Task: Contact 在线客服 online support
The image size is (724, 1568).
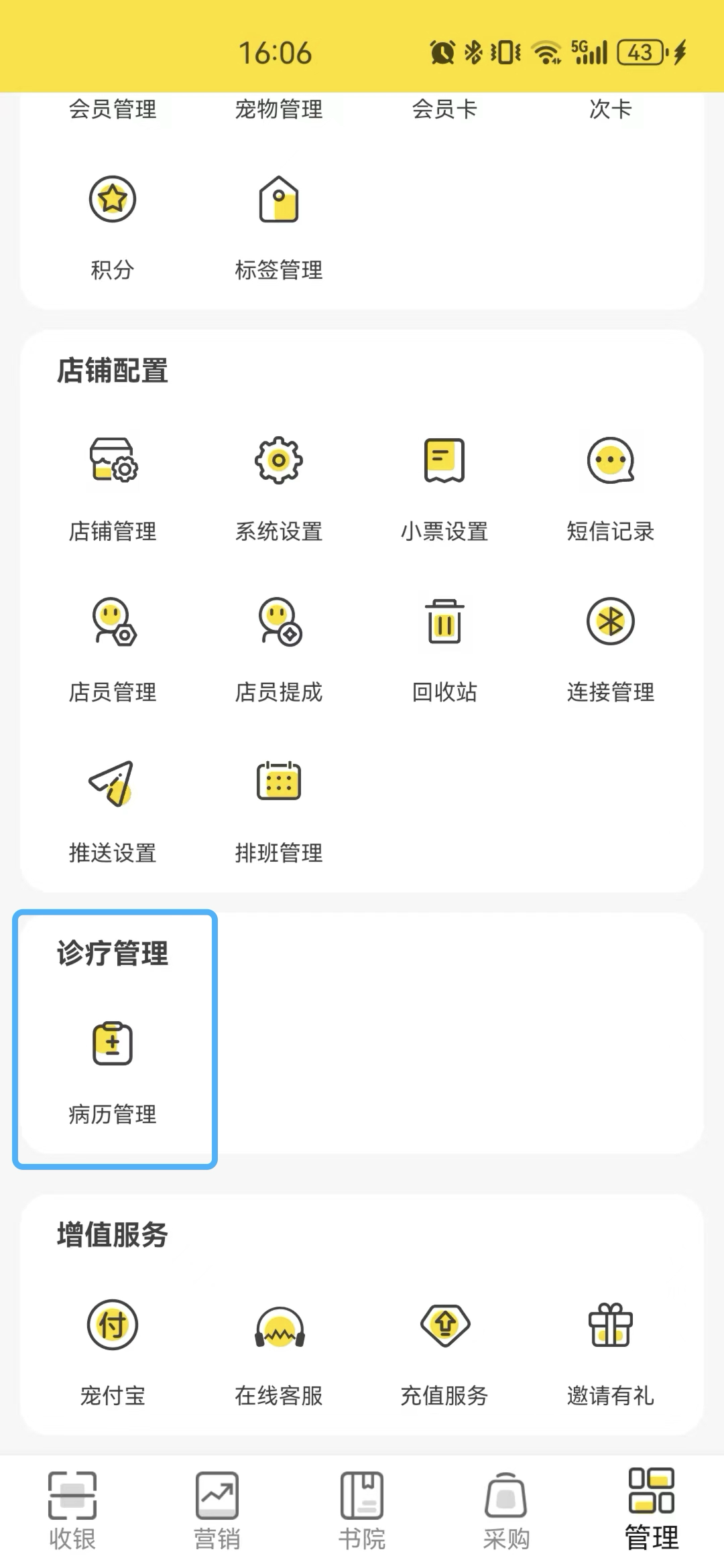Action: 279,1354
